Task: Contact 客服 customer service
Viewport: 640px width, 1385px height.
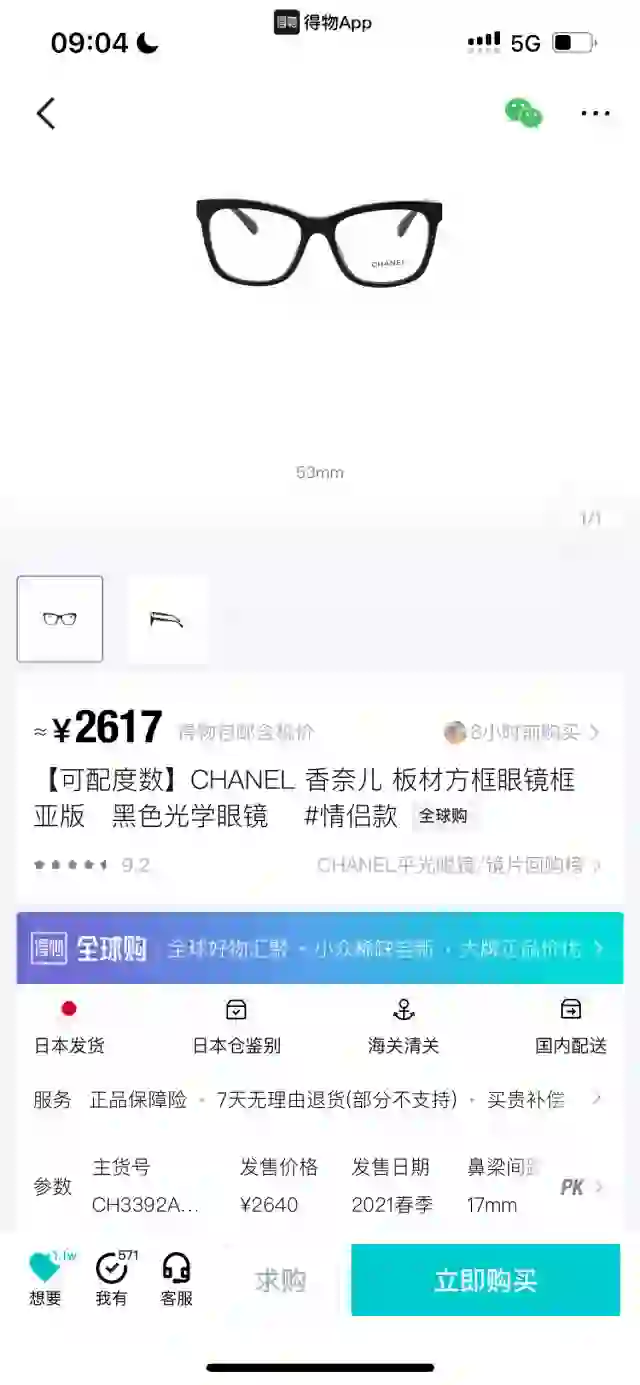Action: pyautogui.click(x=177, y=1279)
